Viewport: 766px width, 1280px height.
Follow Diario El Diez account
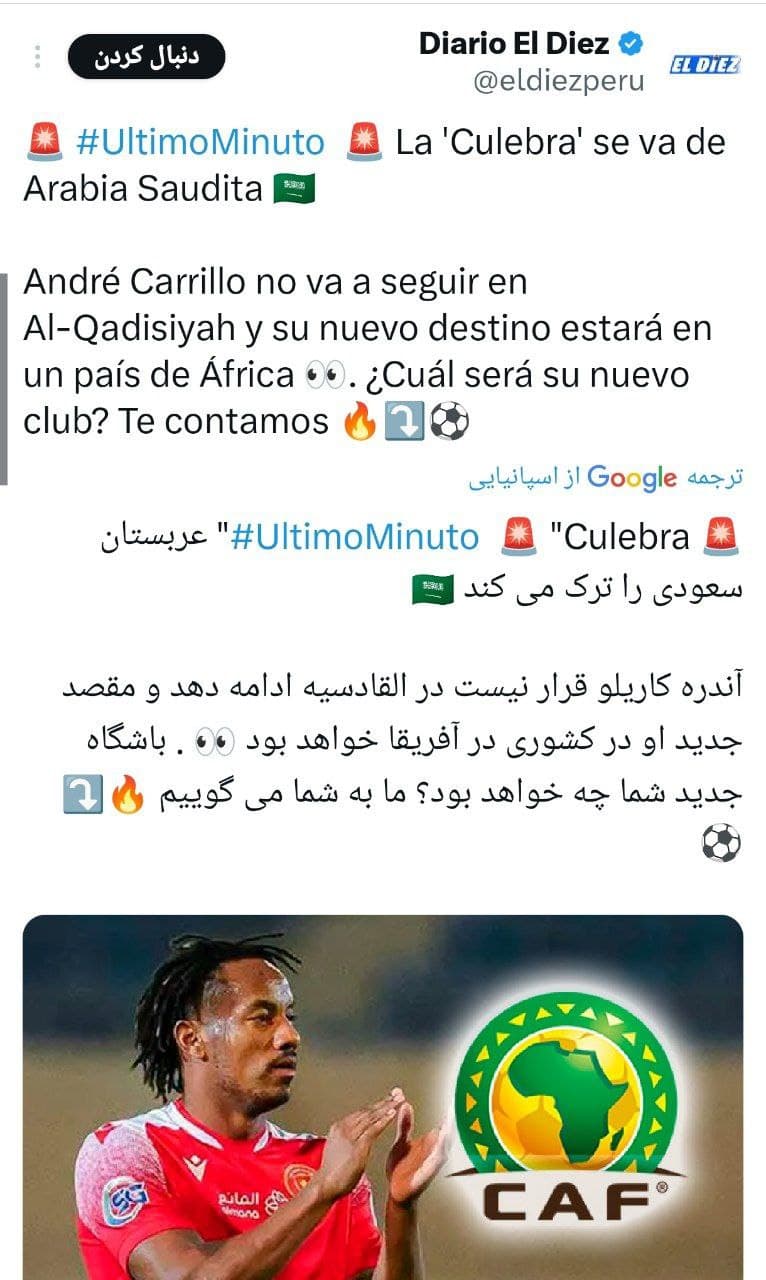[x=146, y=57]
